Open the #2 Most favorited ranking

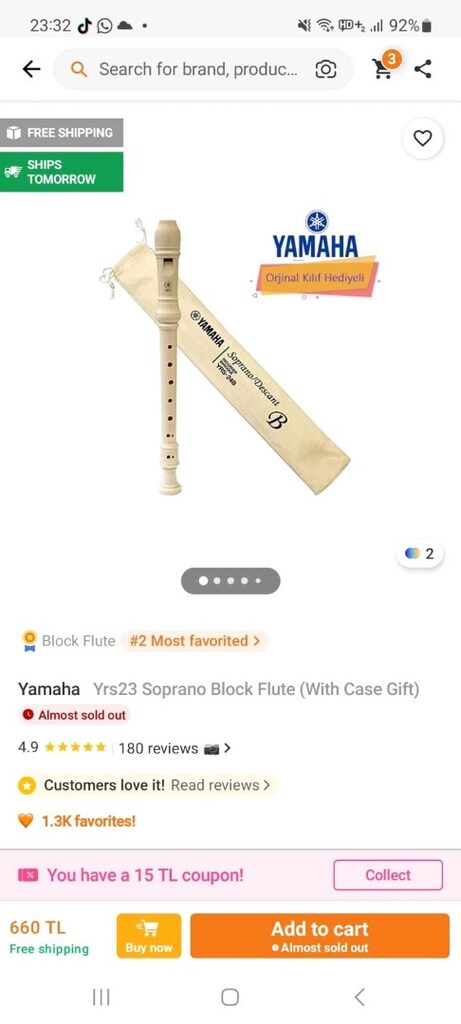[x=195, y=641]
